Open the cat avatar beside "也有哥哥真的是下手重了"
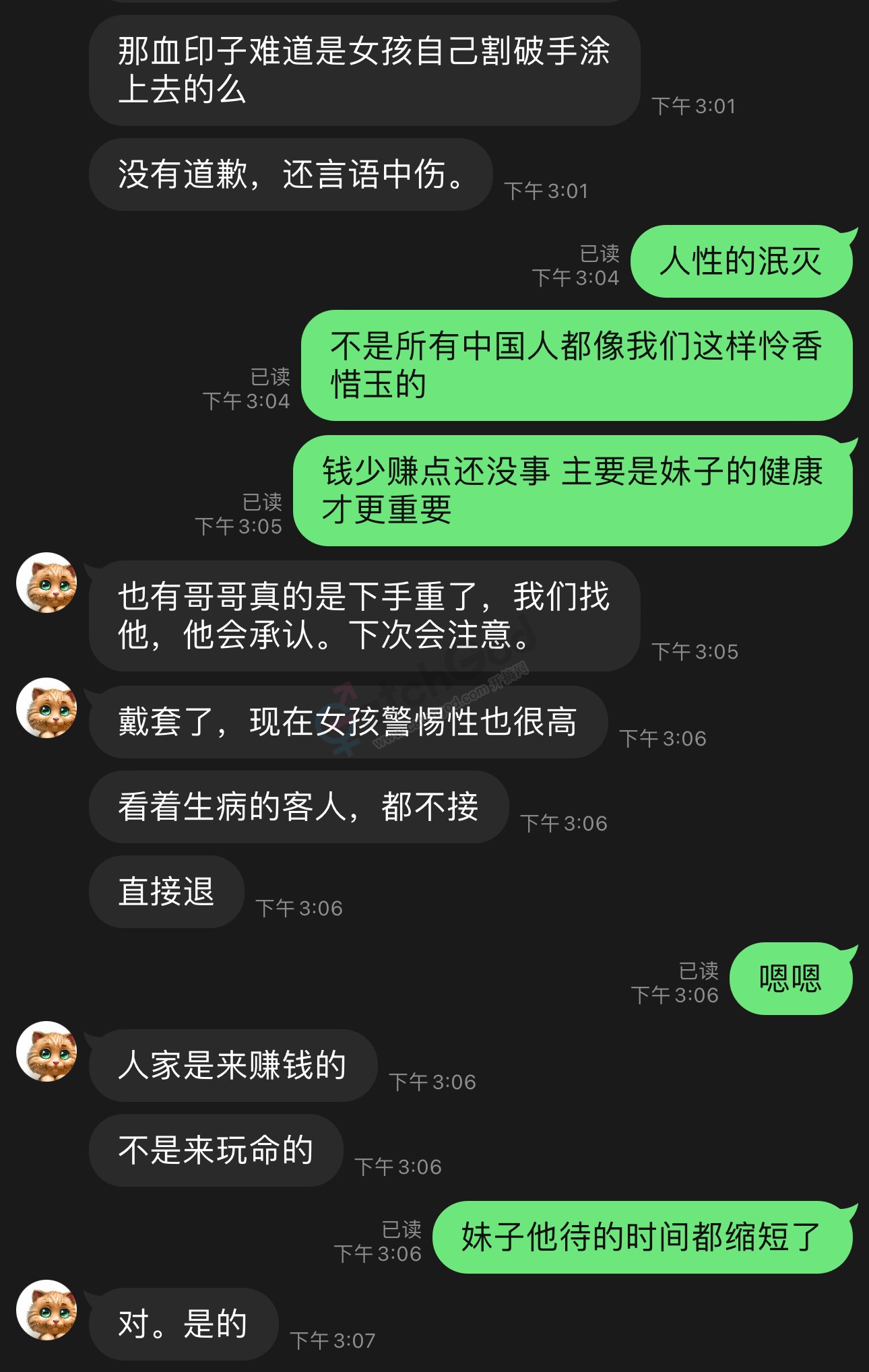 pos(46,583)
